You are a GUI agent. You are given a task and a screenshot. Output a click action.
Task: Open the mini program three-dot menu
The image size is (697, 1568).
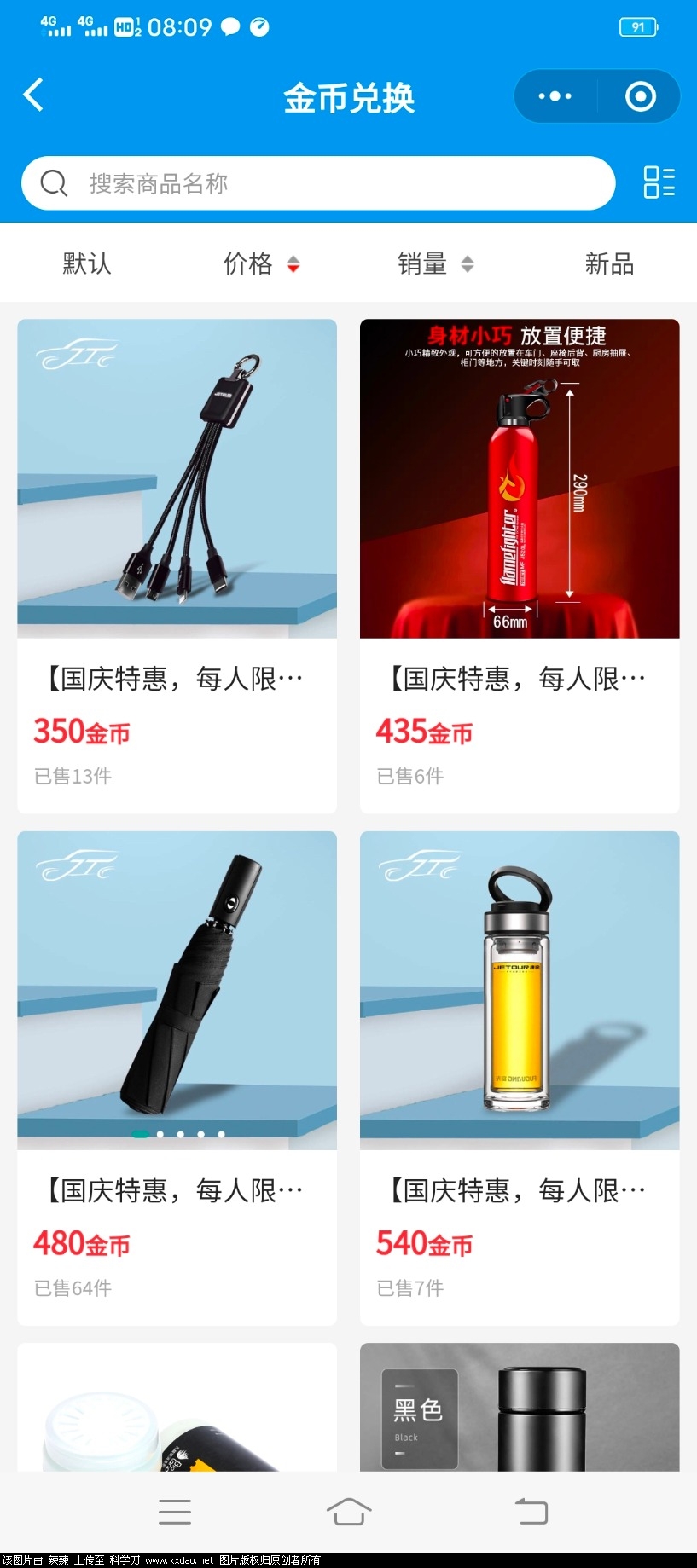555,96
